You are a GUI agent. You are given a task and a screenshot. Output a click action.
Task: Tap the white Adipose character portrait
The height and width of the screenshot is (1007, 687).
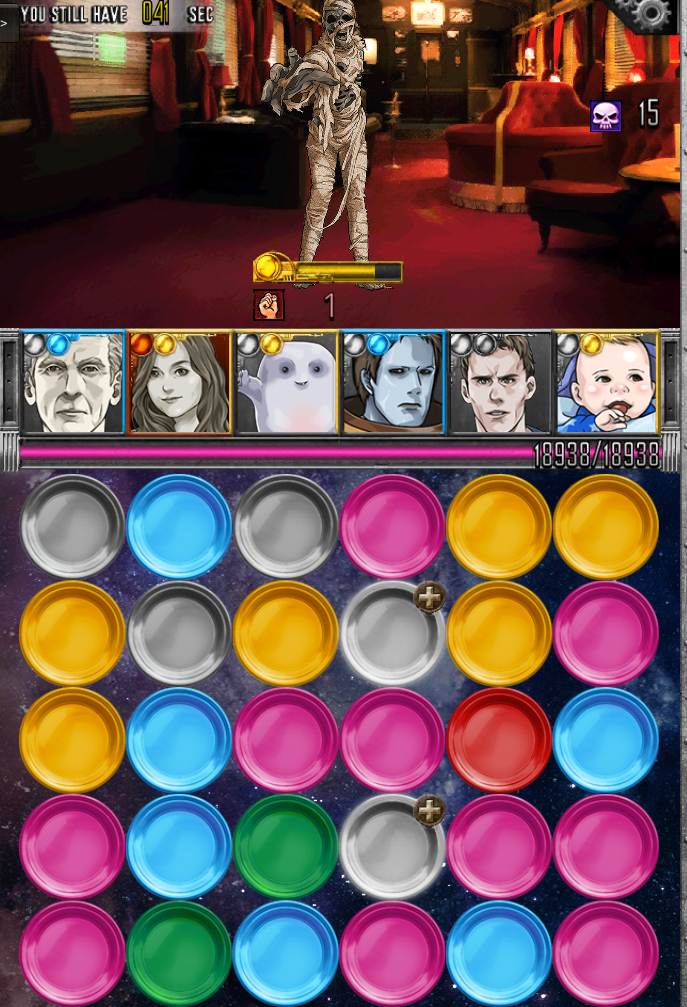pos(286,383)
